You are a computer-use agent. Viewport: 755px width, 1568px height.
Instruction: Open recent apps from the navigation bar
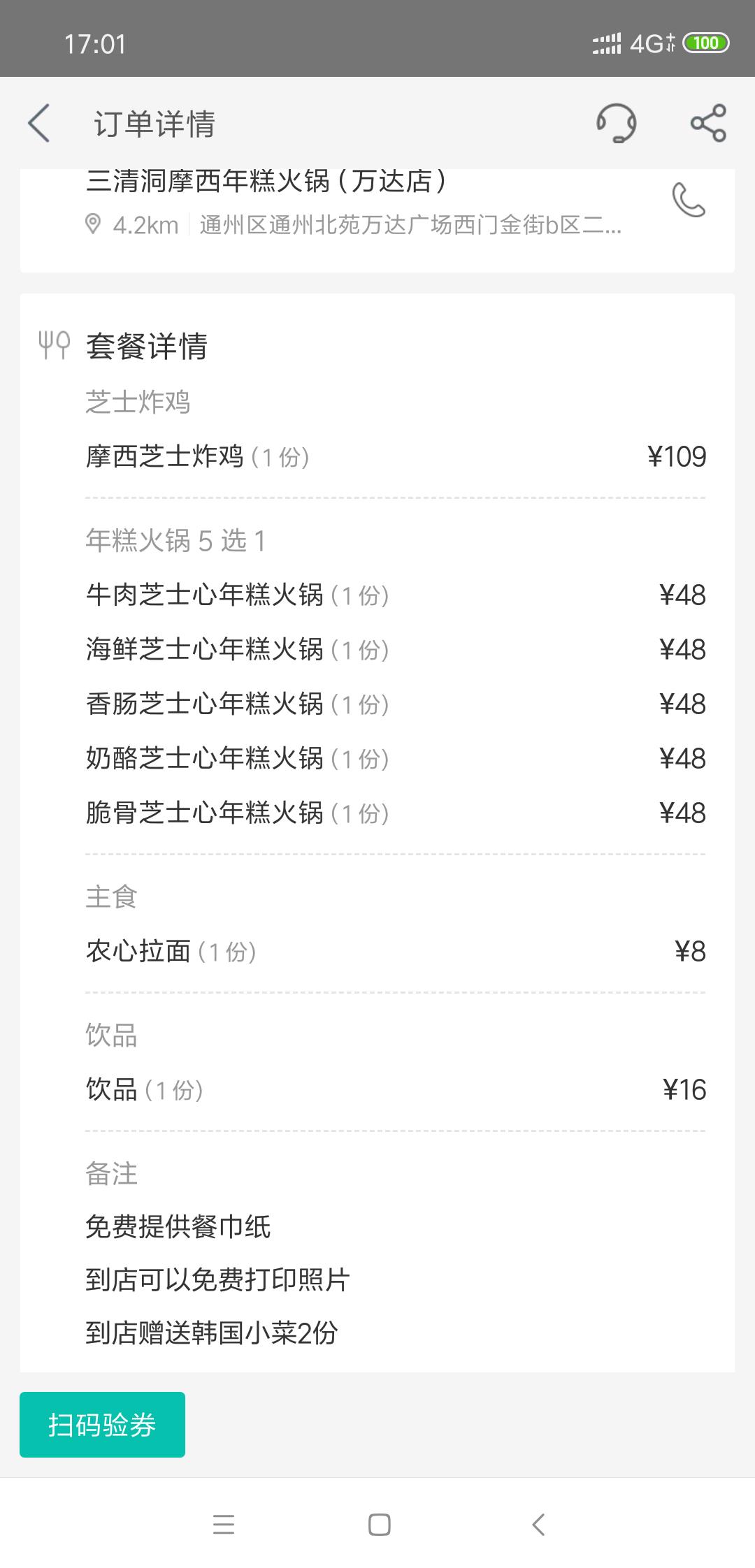click(224, 1524)
